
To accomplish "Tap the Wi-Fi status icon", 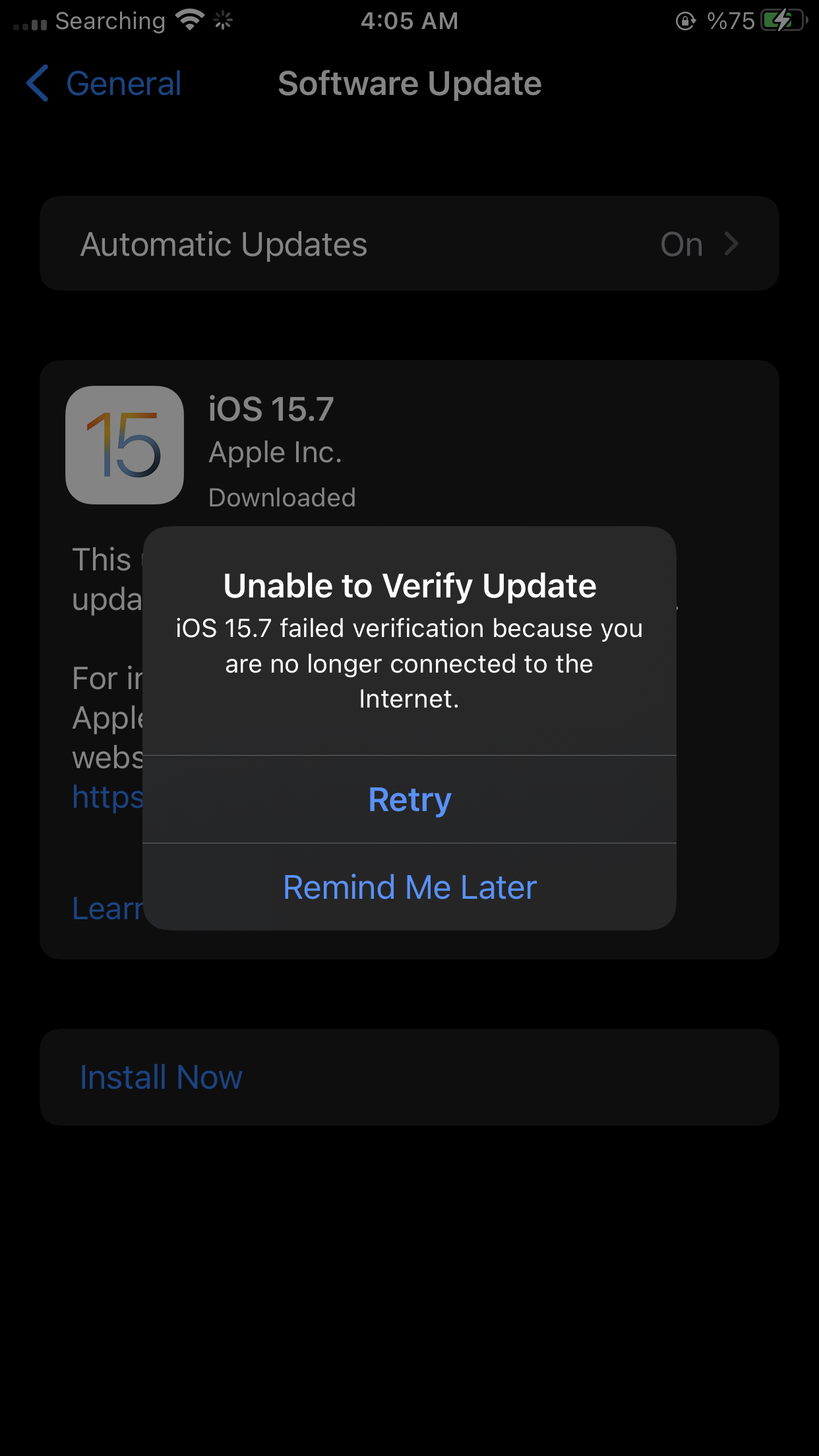I will pos(189,20).
